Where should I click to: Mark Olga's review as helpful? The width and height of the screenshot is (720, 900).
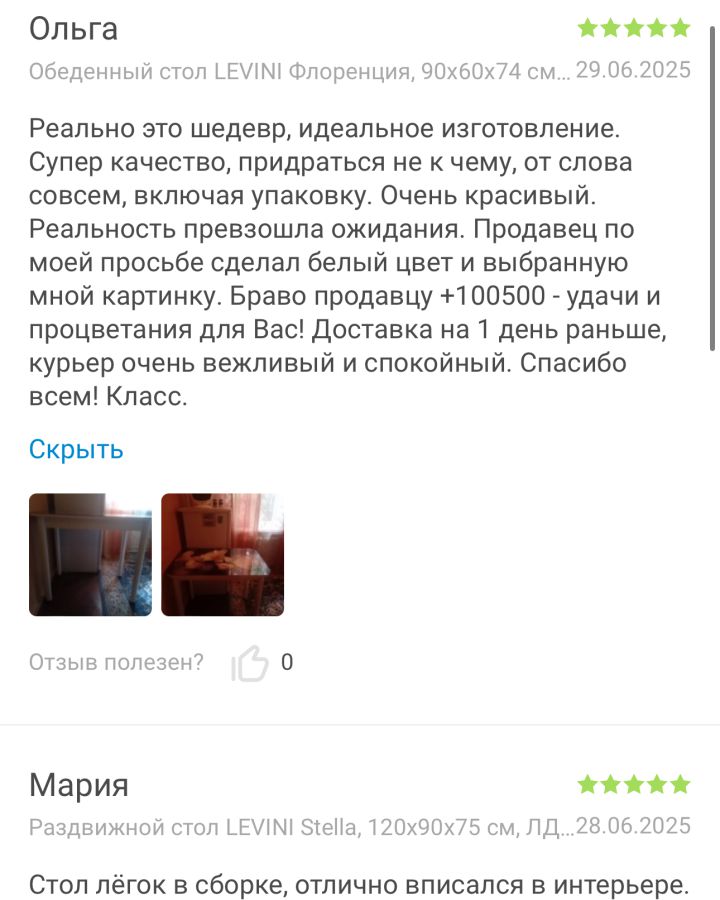click(250, 663)
